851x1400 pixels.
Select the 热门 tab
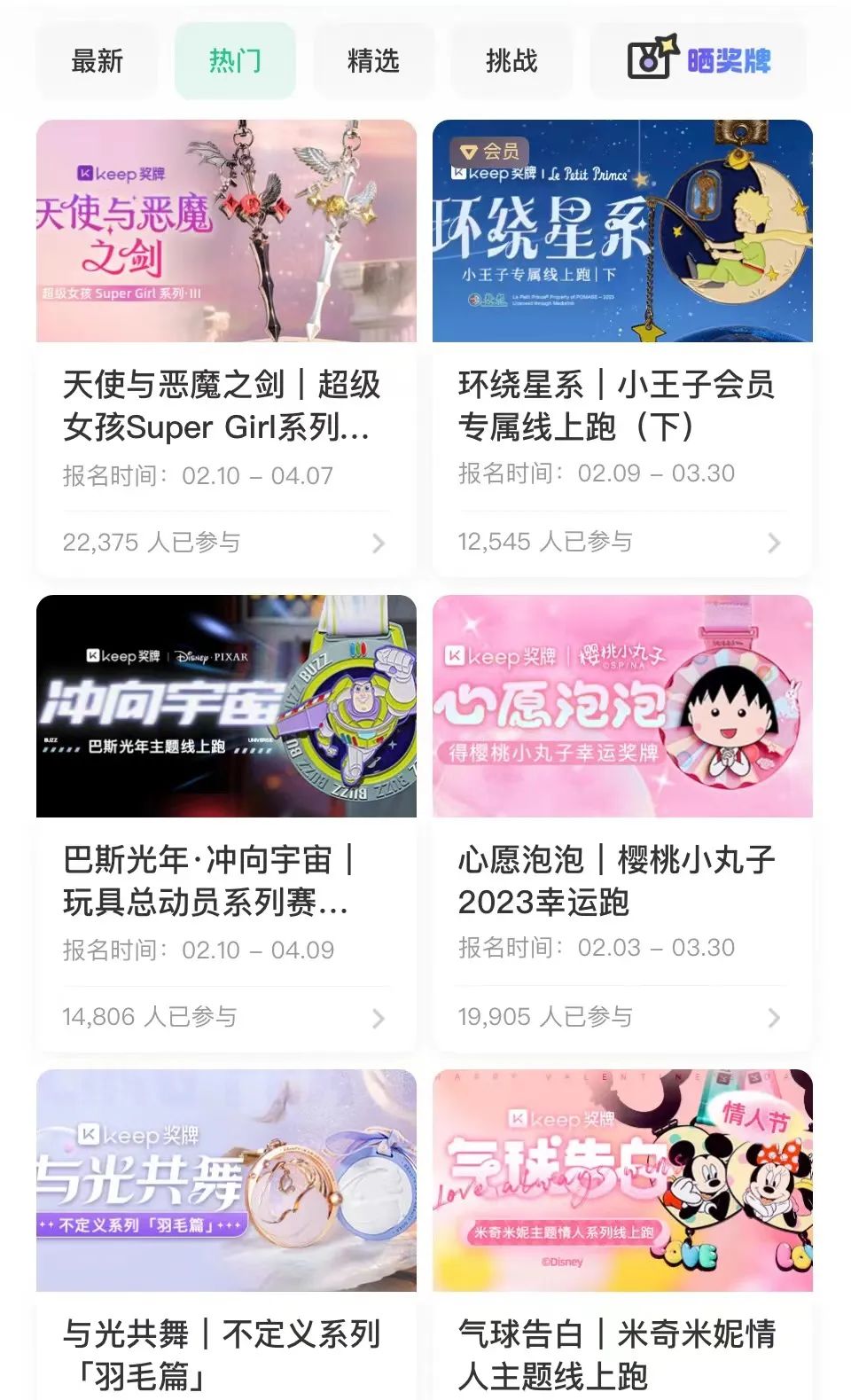235,61
